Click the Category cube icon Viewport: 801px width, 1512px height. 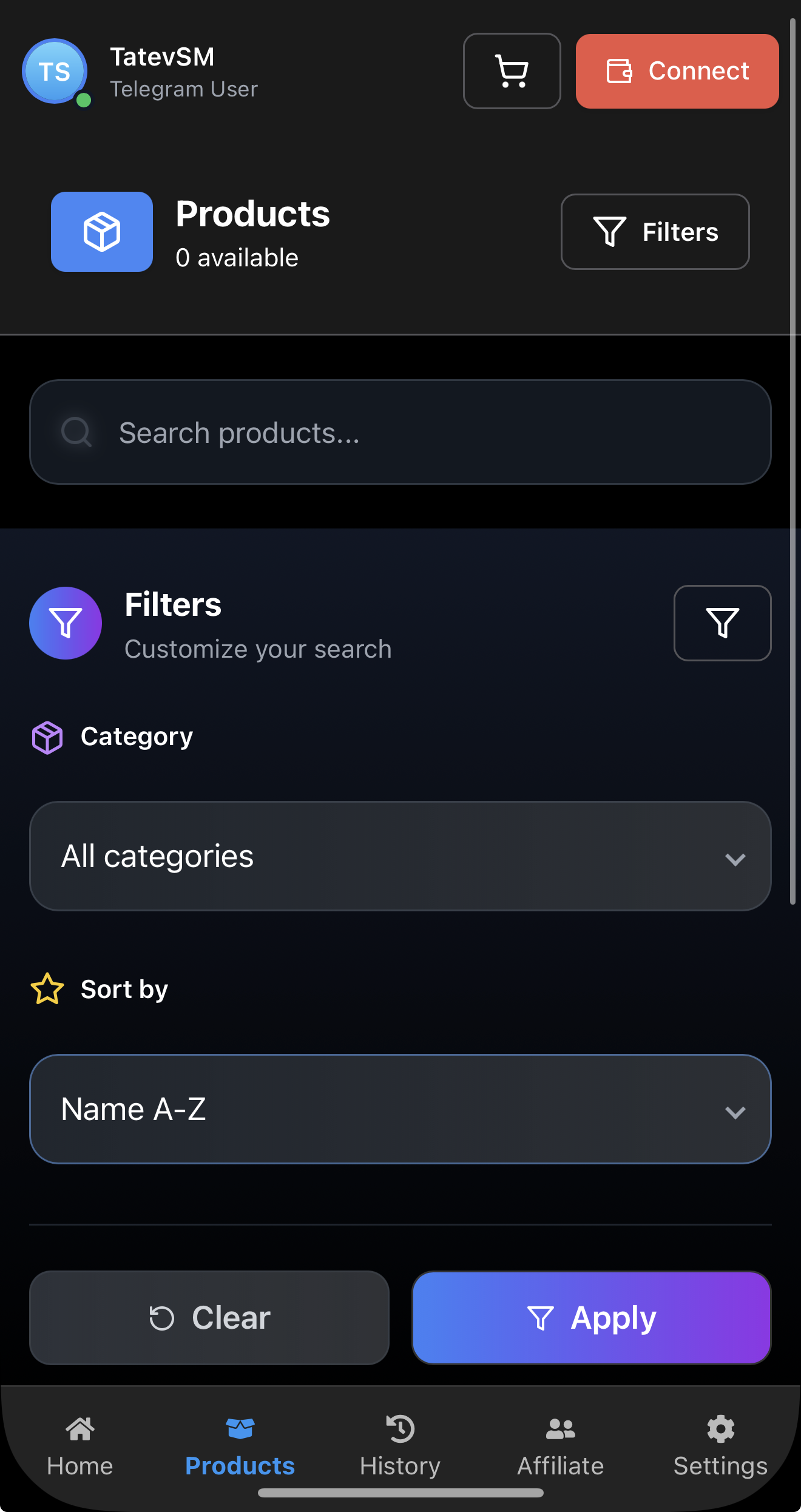(47, 737)
